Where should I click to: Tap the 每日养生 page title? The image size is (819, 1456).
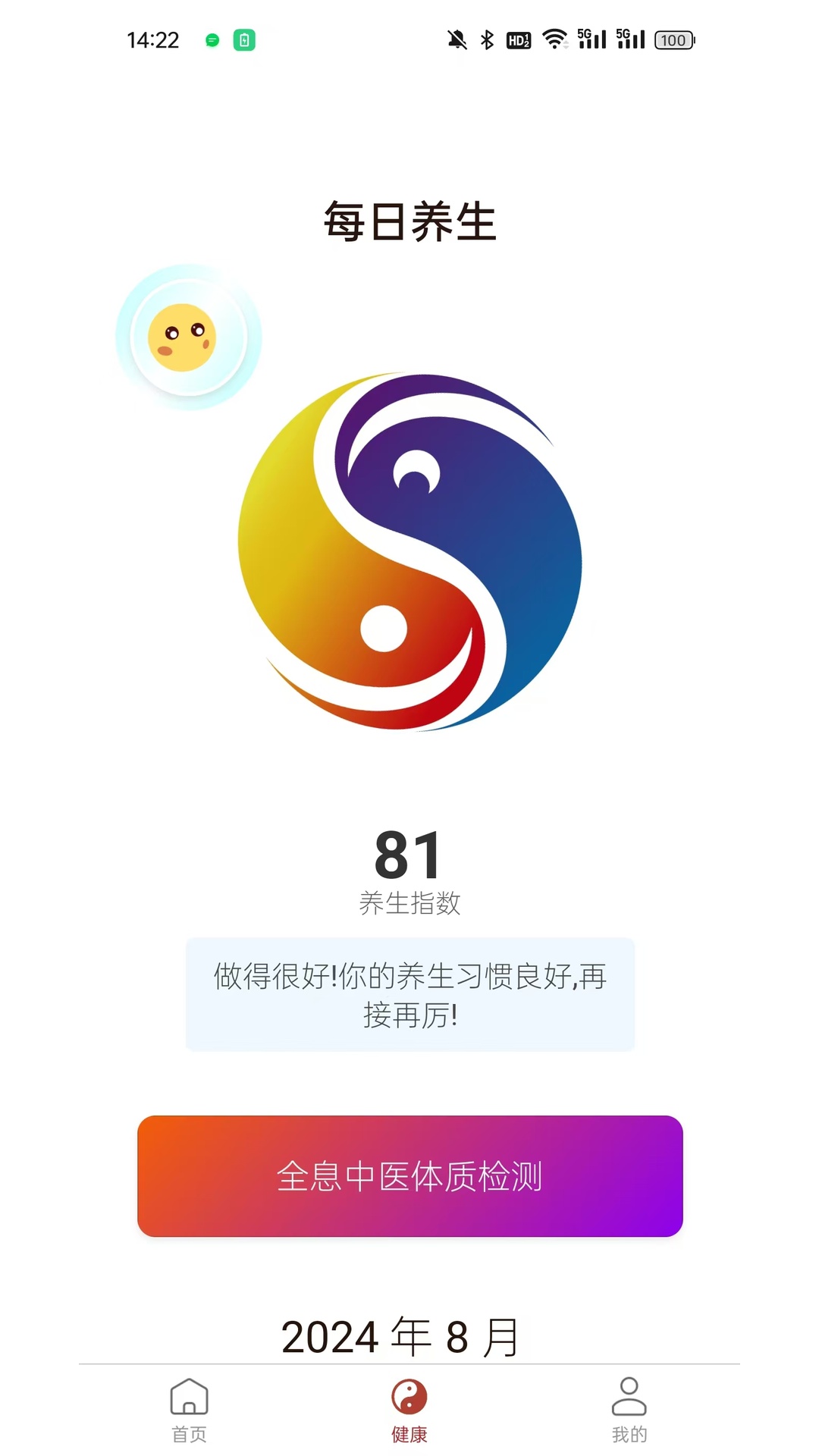pos(409,221)
